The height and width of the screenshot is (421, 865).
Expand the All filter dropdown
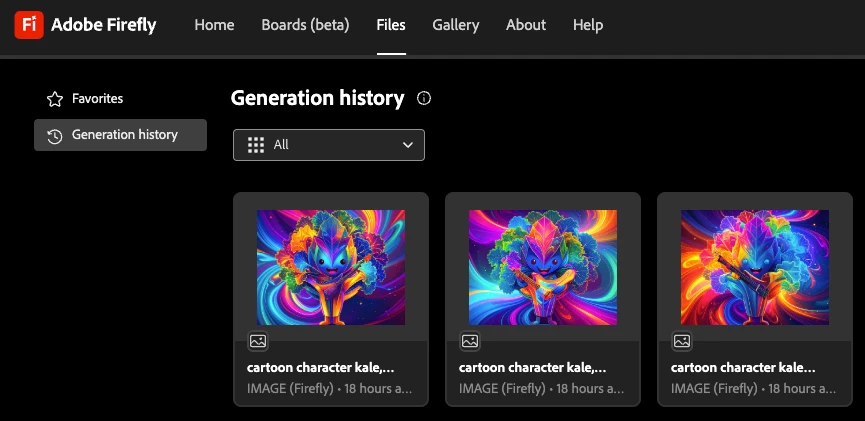click(x=329, y=145)
